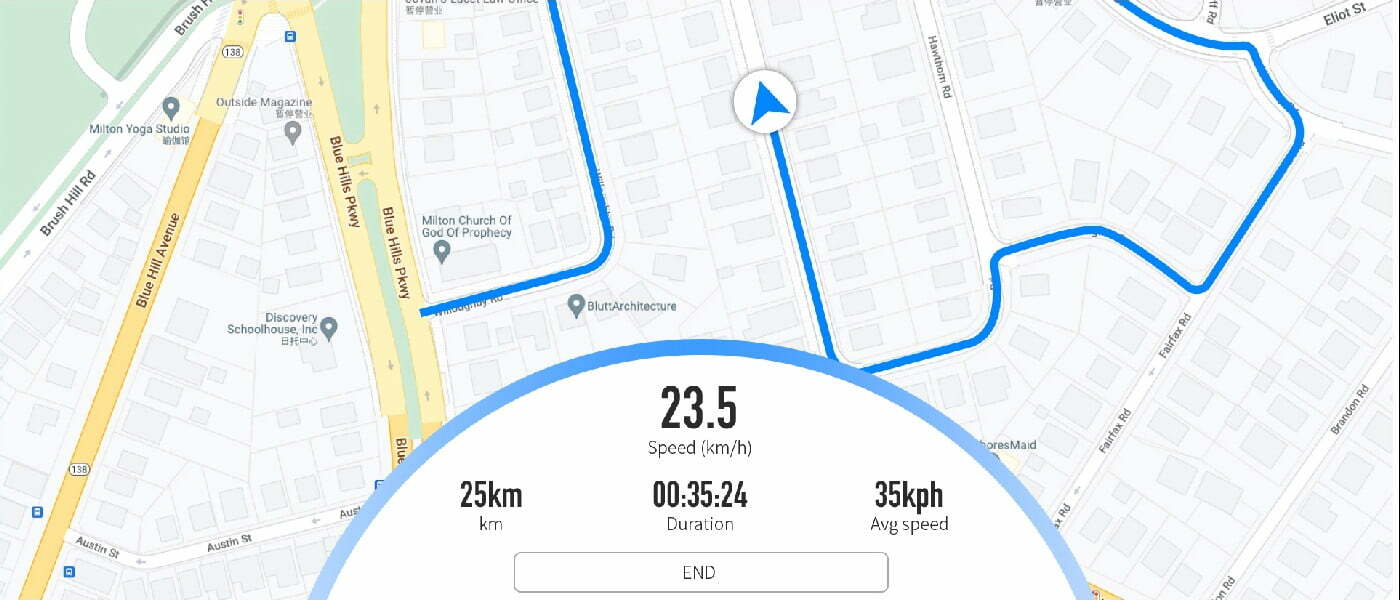
Task: Tap the Milton Church Of God Of Prophecy pin
Action: click(442, 250)
